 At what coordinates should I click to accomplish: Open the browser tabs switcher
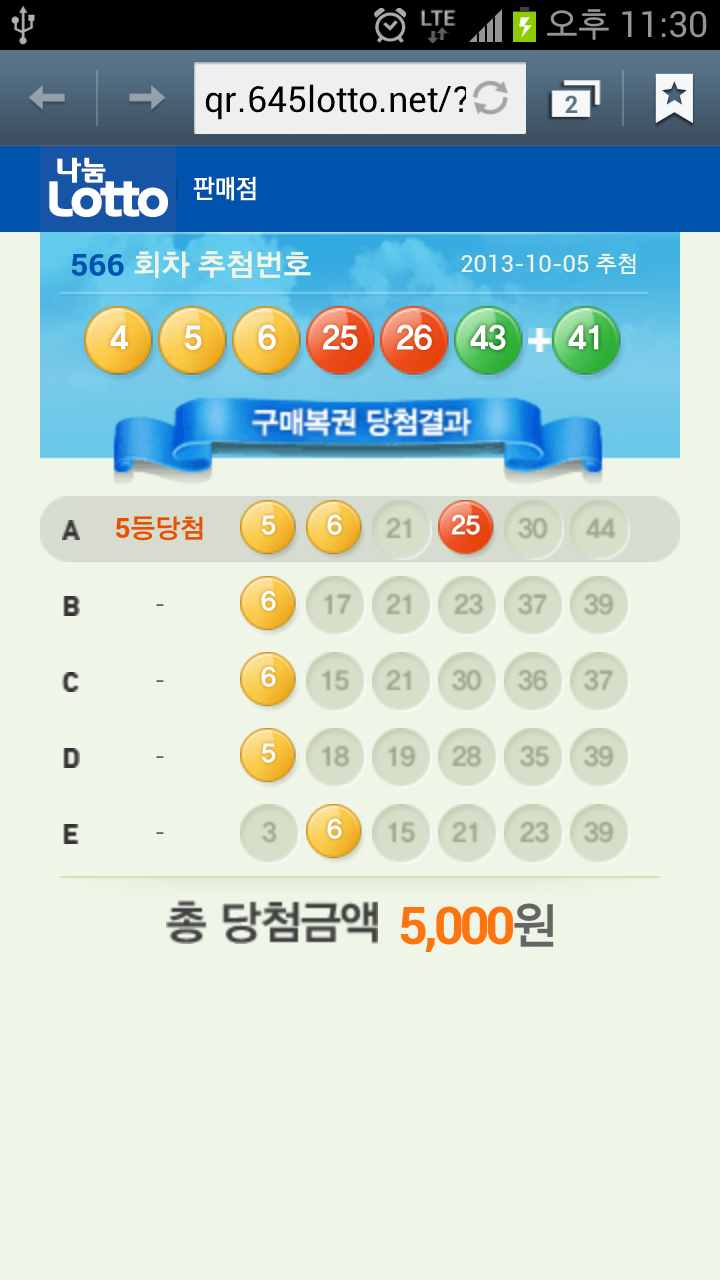(x=574, y=99)
